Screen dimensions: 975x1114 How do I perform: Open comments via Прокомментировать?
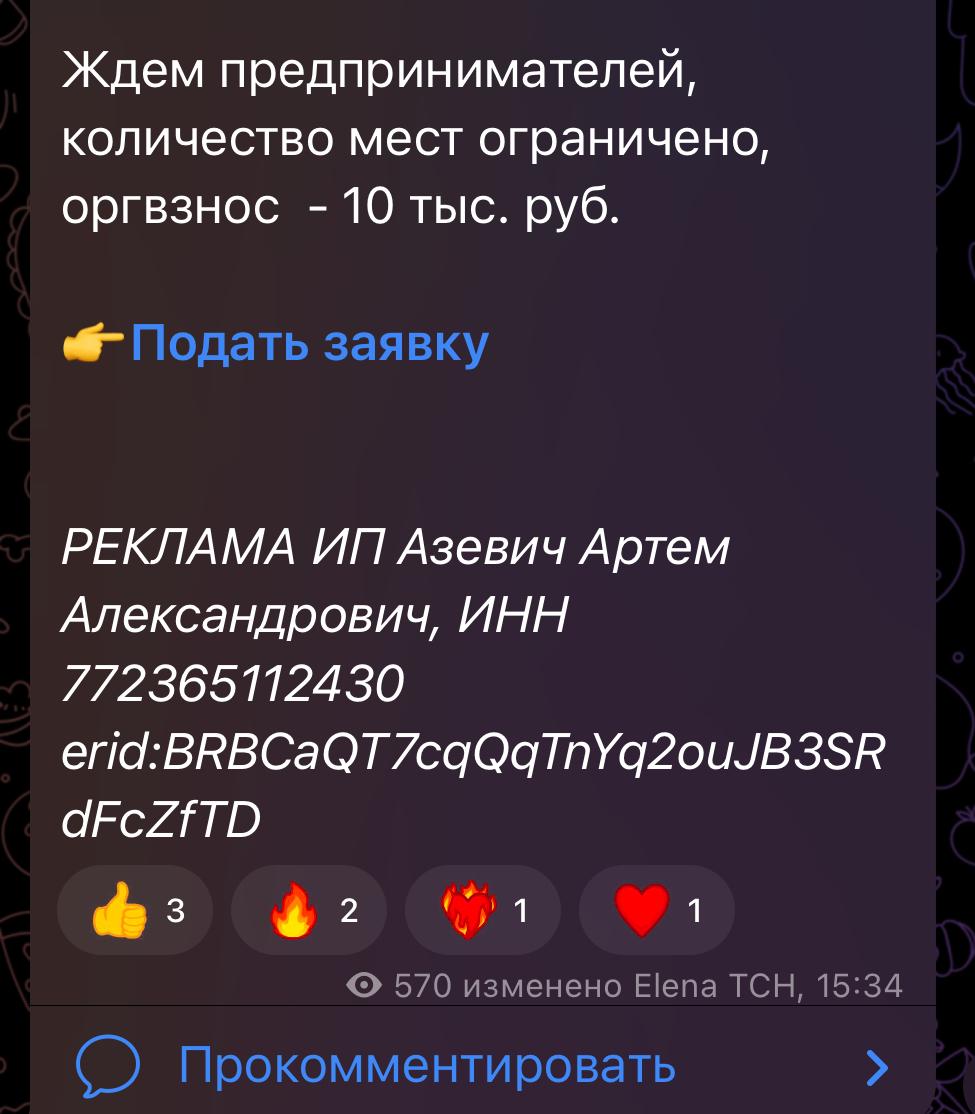pos(427,1067)
